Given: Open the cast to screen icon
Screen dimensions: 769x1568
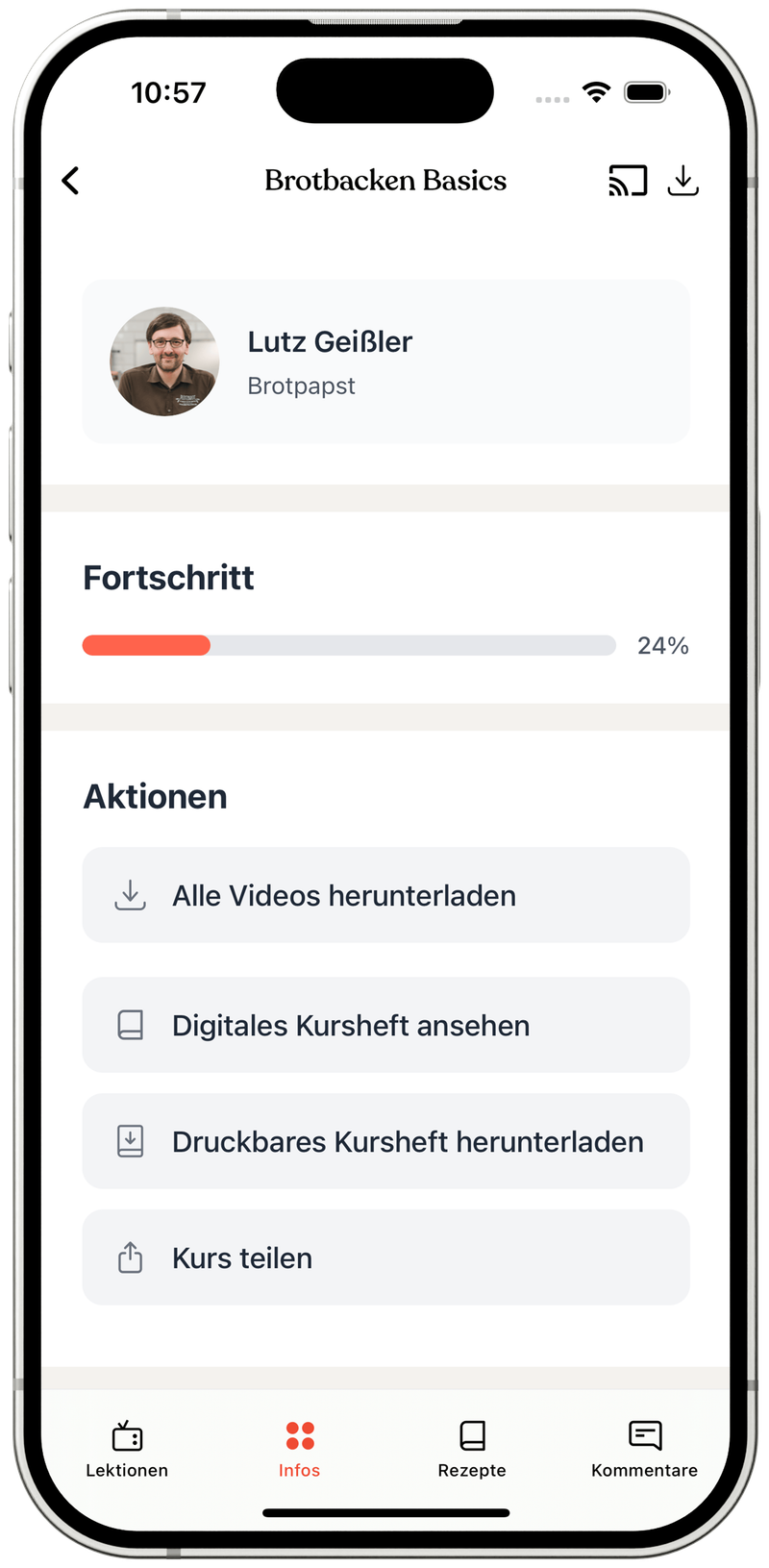Looking at the screenshot, I should (x=628, y=181).
